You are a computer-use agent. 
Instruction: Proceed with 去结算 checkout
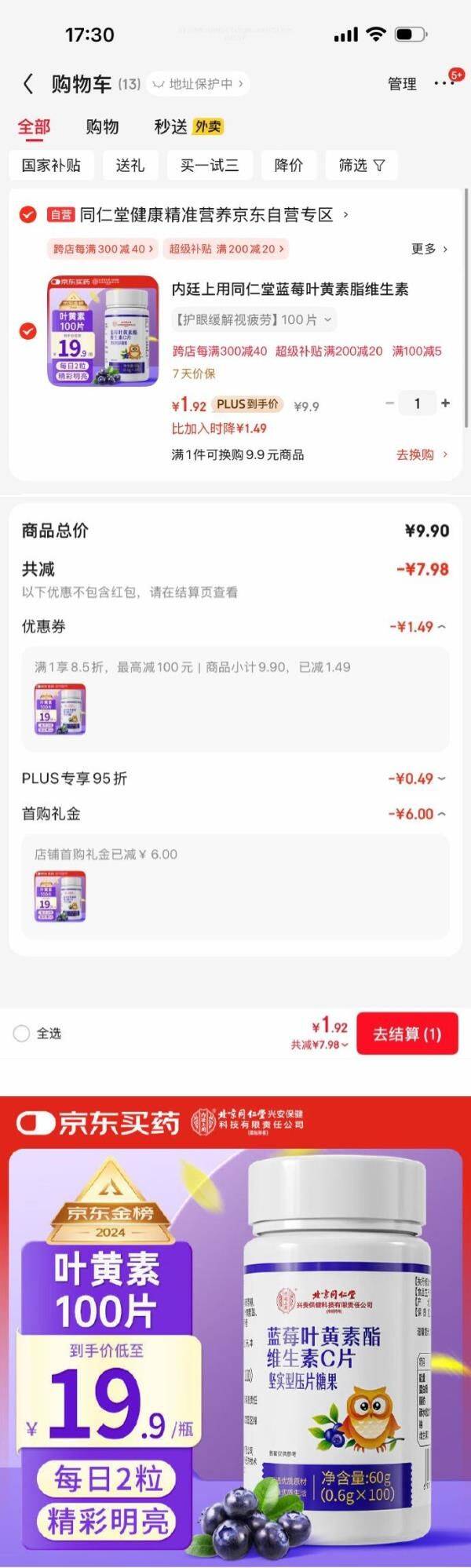click(x=407, y=1034)
